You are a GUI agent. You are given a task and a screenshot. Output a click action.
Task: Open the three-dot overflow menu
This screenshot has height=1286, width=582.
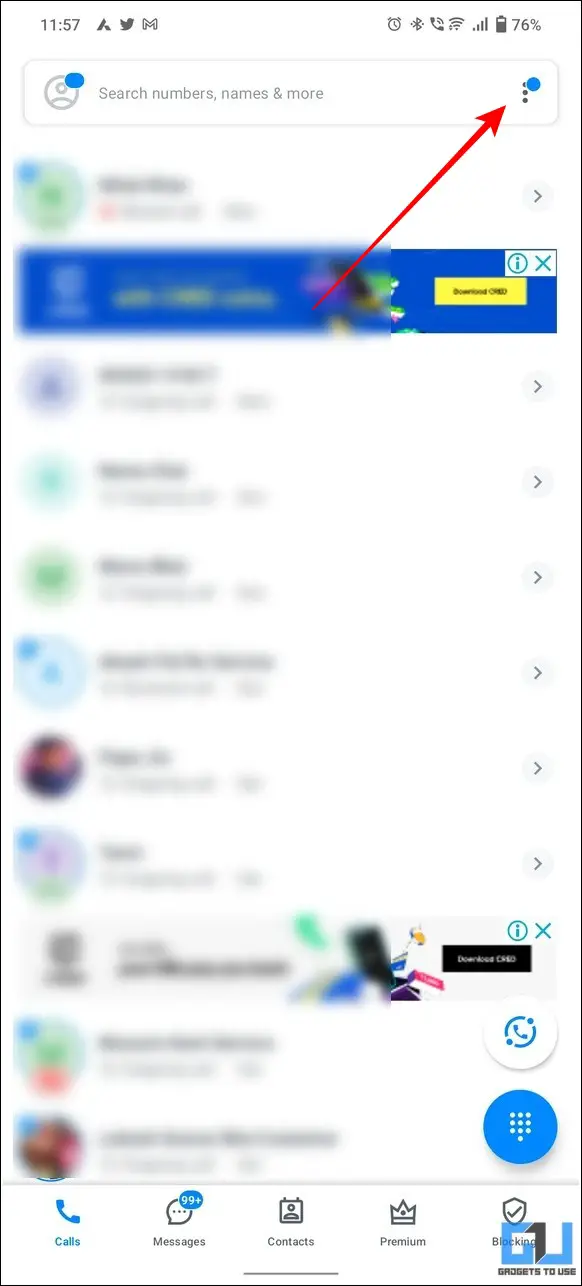[527, 93]
